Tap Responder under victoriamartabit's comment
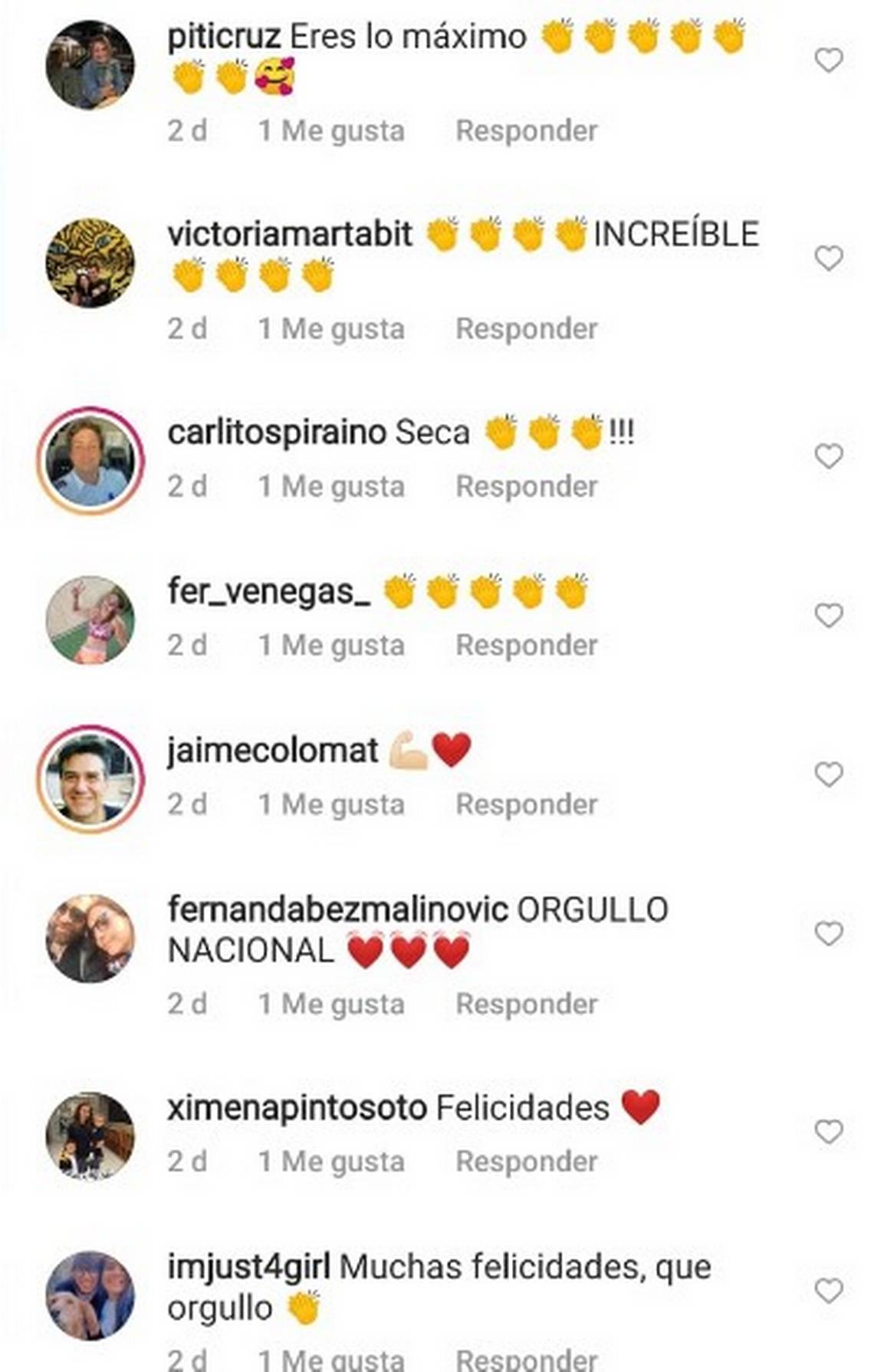874x1372 pixels. 526,329
